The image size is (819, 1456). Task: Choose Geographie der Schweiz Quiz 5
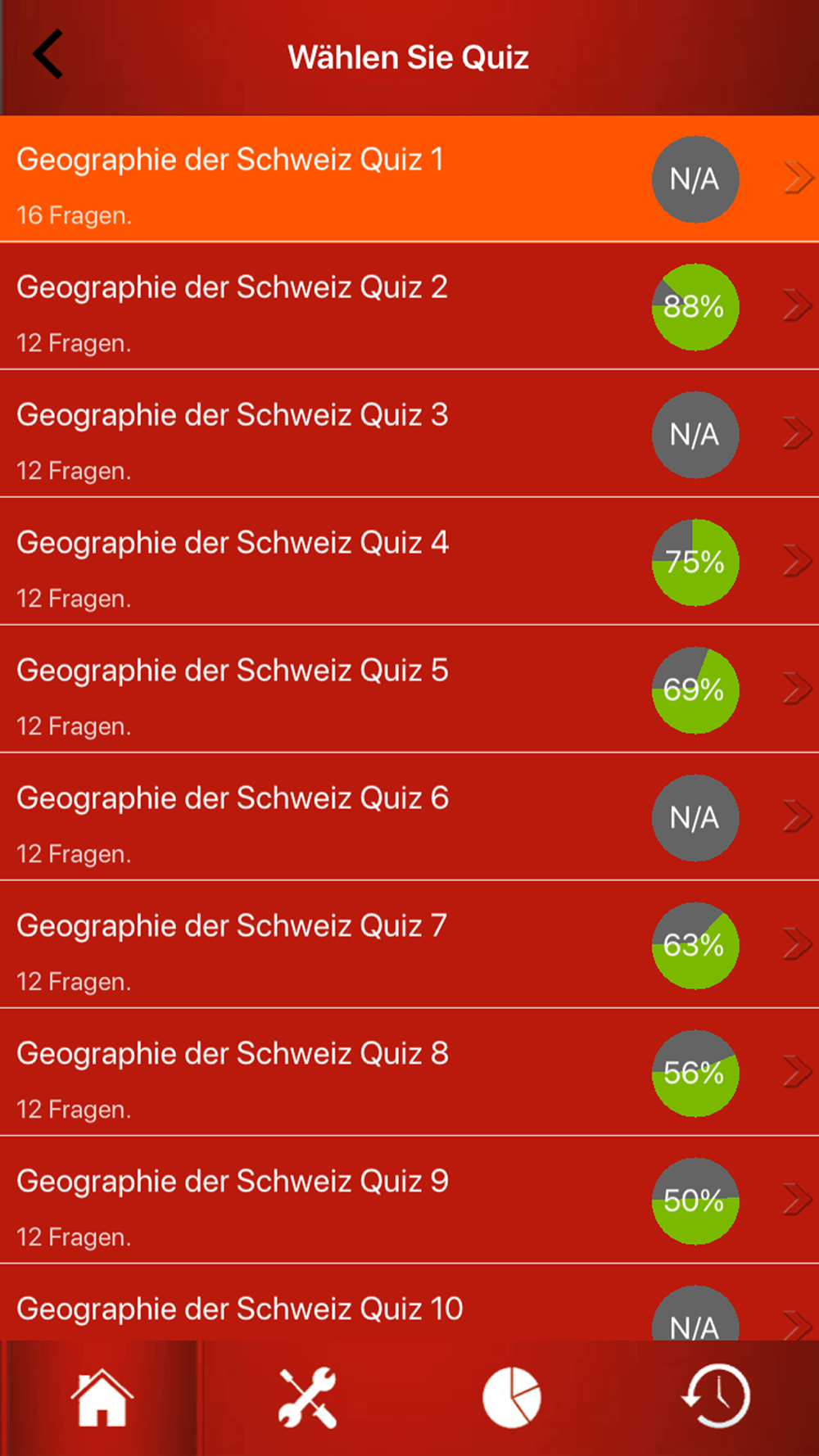(x=409, y=690)
